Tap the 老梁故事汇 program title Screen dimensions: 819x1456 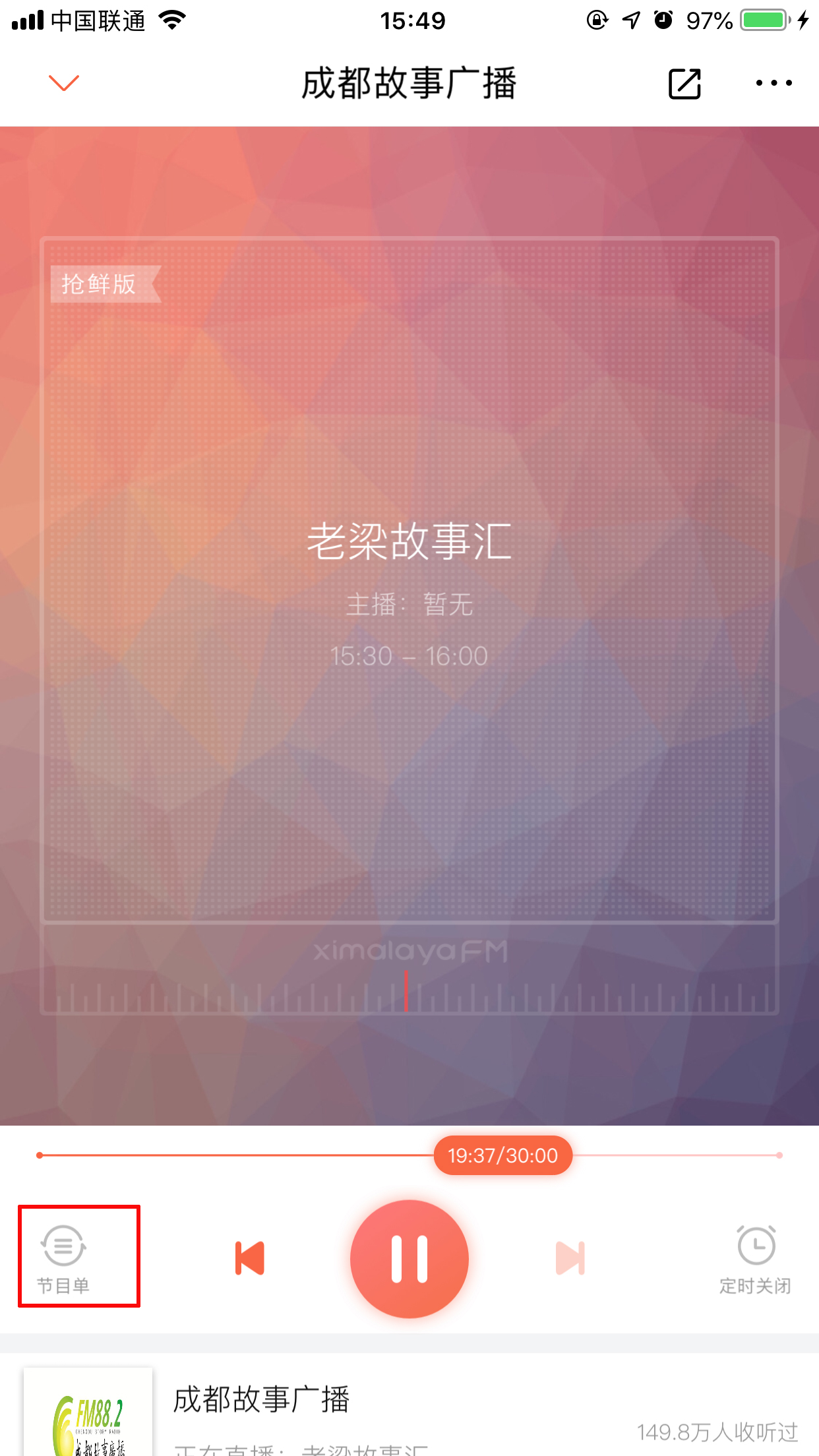pos(409,543)
